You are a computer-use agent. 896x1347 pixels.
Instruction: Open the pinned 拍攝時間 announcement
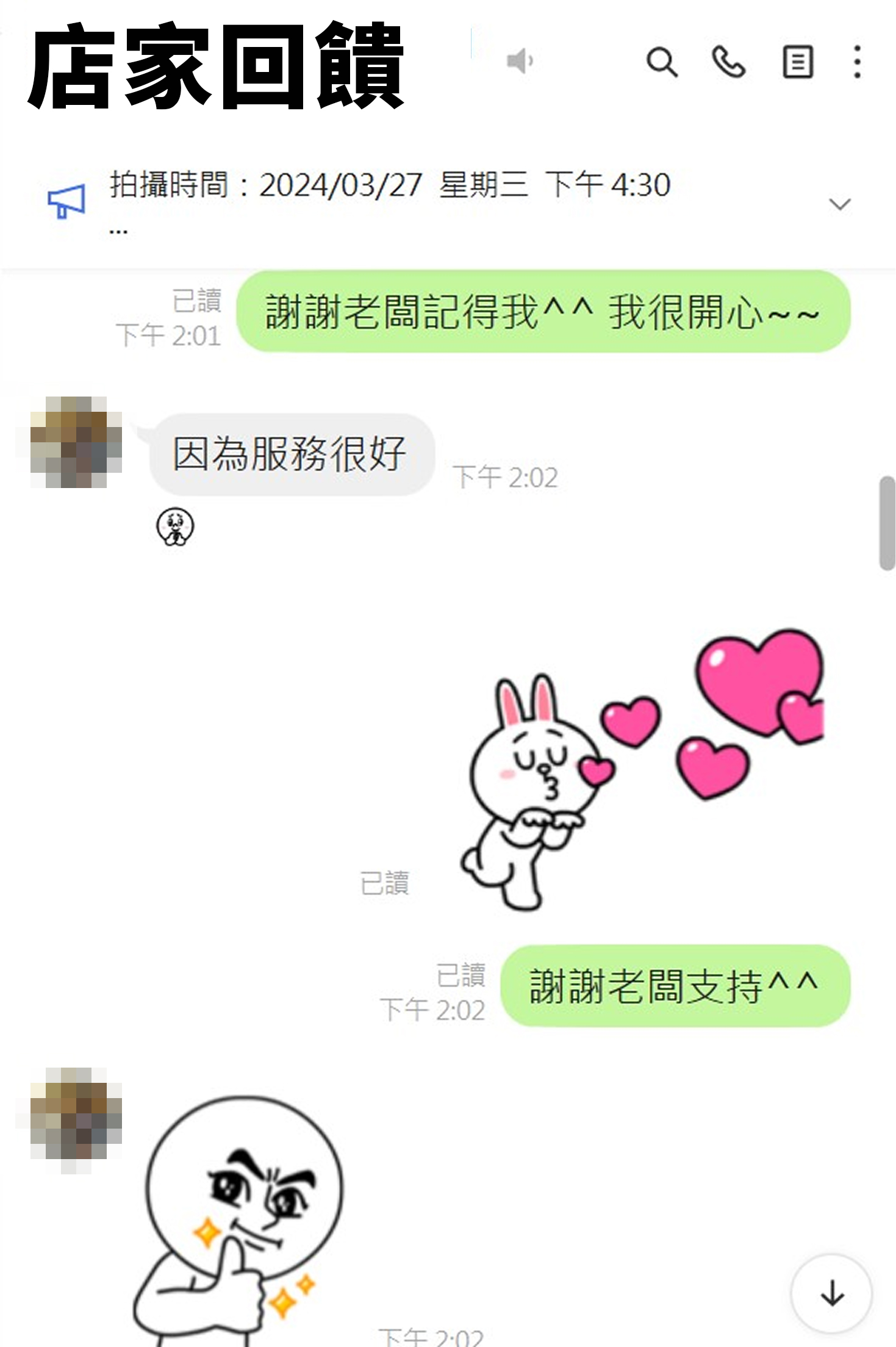[x=390, y=185]
